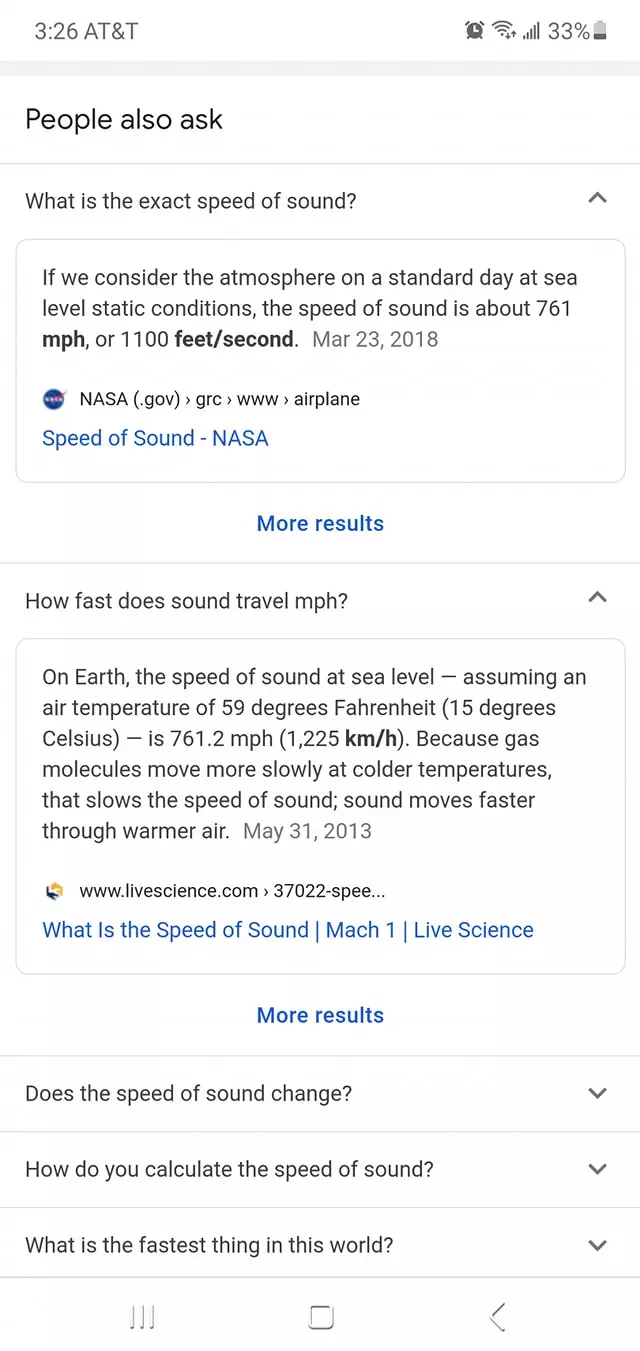This screenshot has width=640, height=1351.
Task: Tap More results under the Live Science answer
Action: coord(320,1015)
